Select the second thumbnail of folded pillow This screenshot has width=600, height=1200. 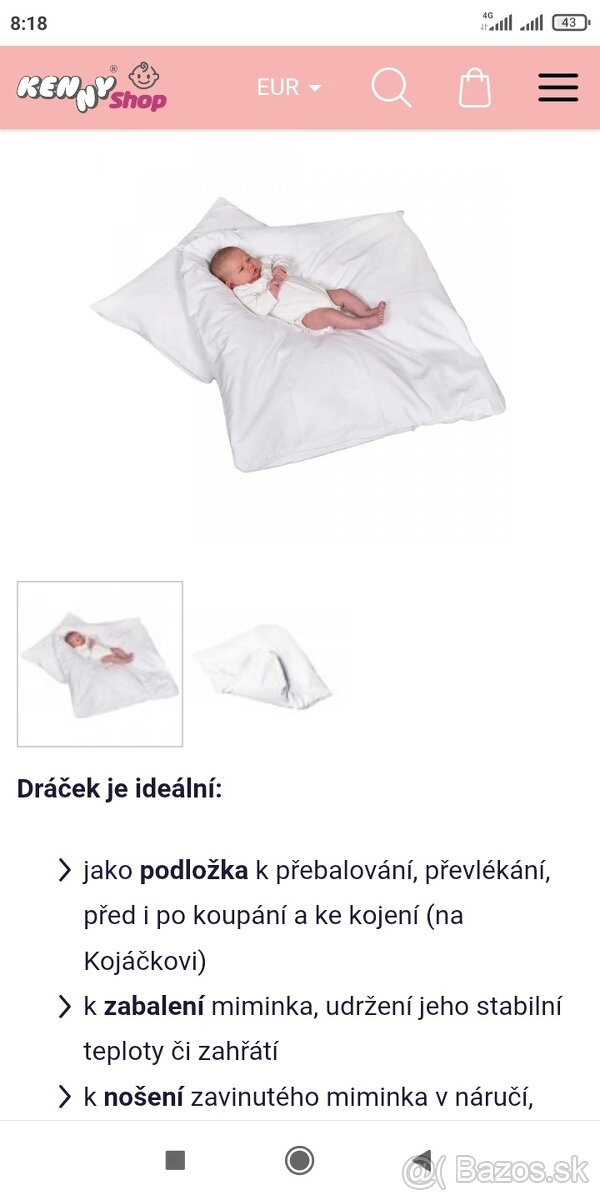[264, 664]
